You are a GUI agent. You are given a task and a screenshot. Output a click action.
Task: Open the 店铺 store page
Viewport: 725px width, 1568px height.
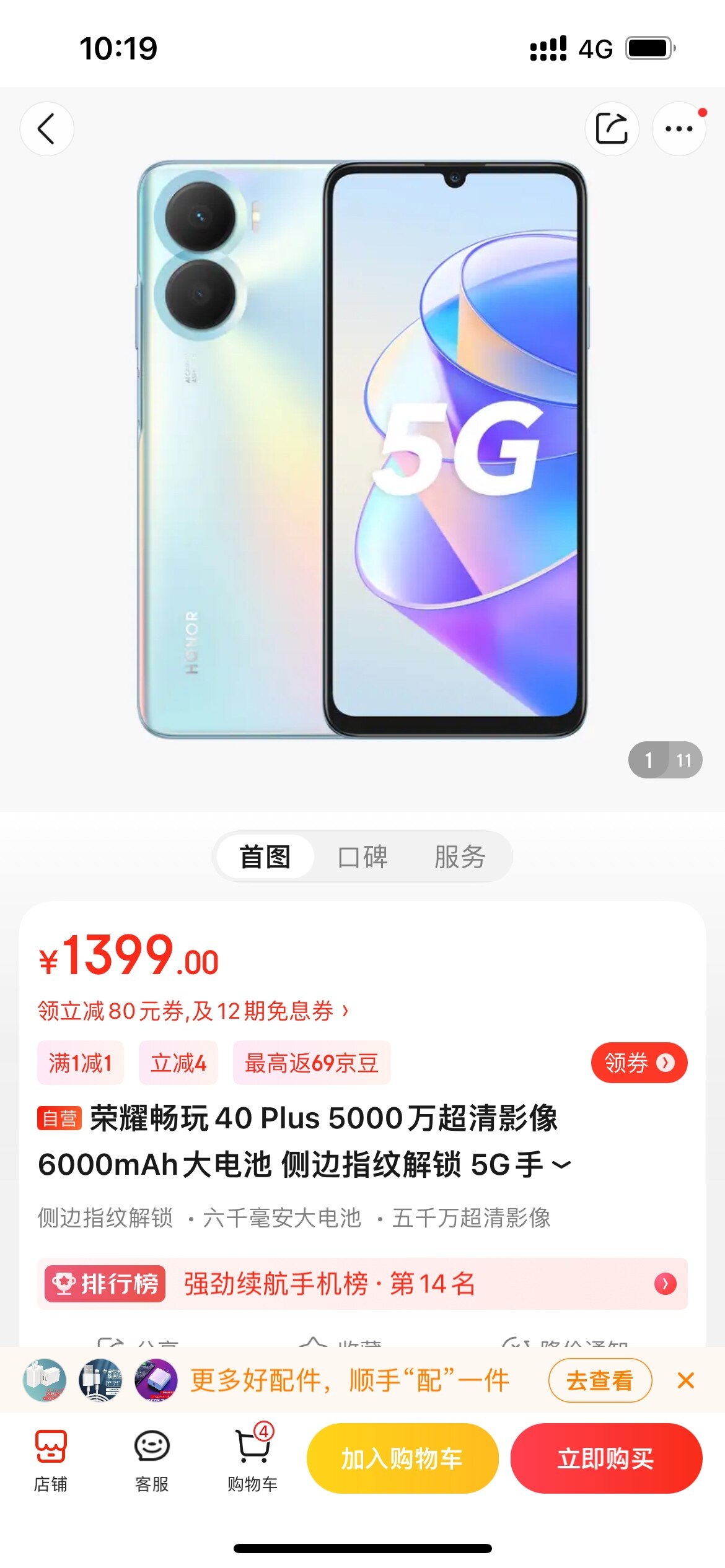[51, 1460]
